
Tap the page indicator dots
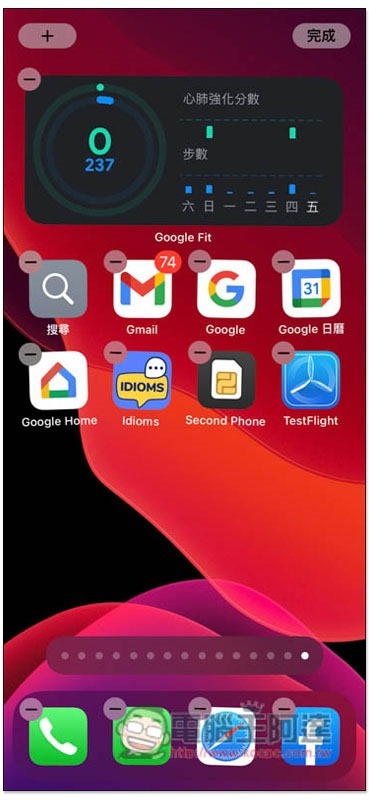pos(184,656)
